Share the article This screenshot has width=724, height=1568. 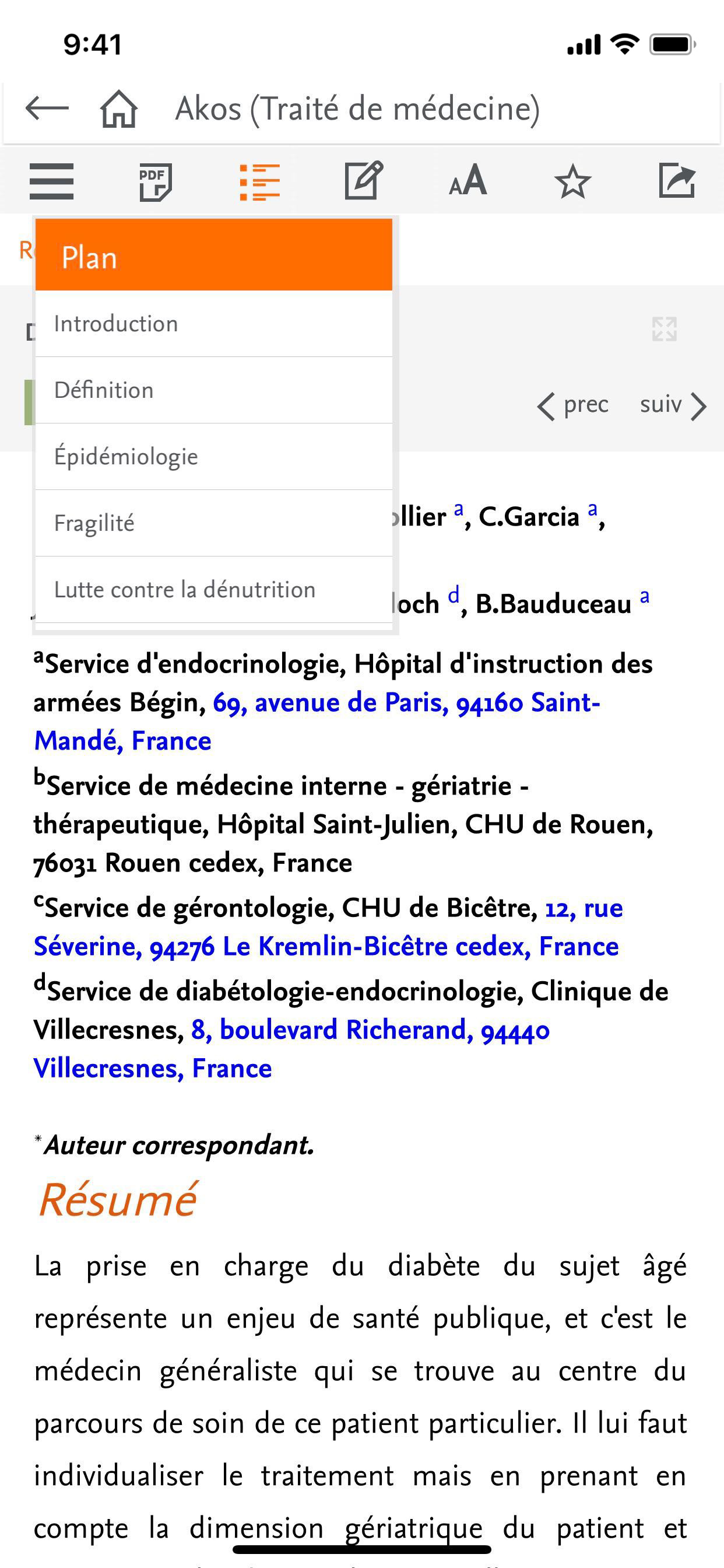(x=677, y=181)
